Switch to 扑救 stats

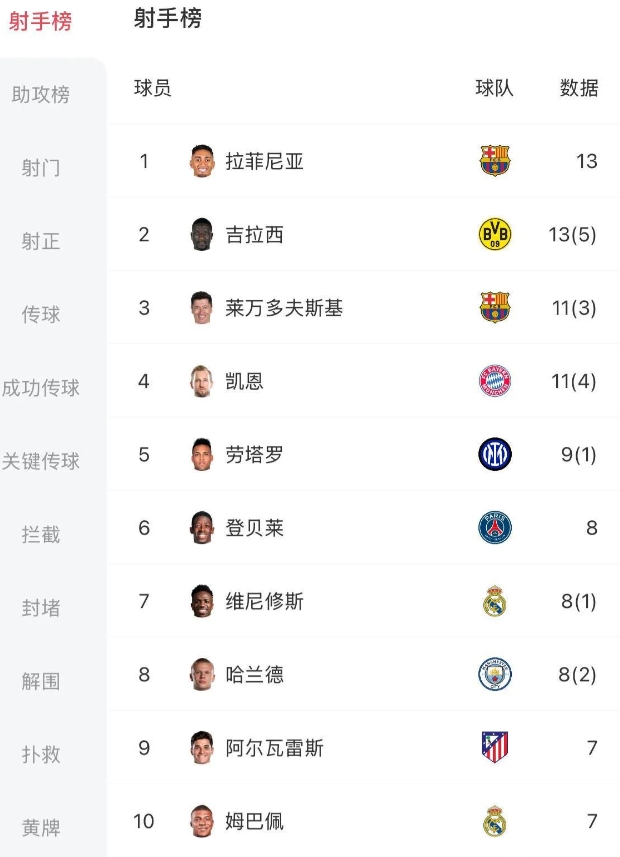click(x=41, y=755)
